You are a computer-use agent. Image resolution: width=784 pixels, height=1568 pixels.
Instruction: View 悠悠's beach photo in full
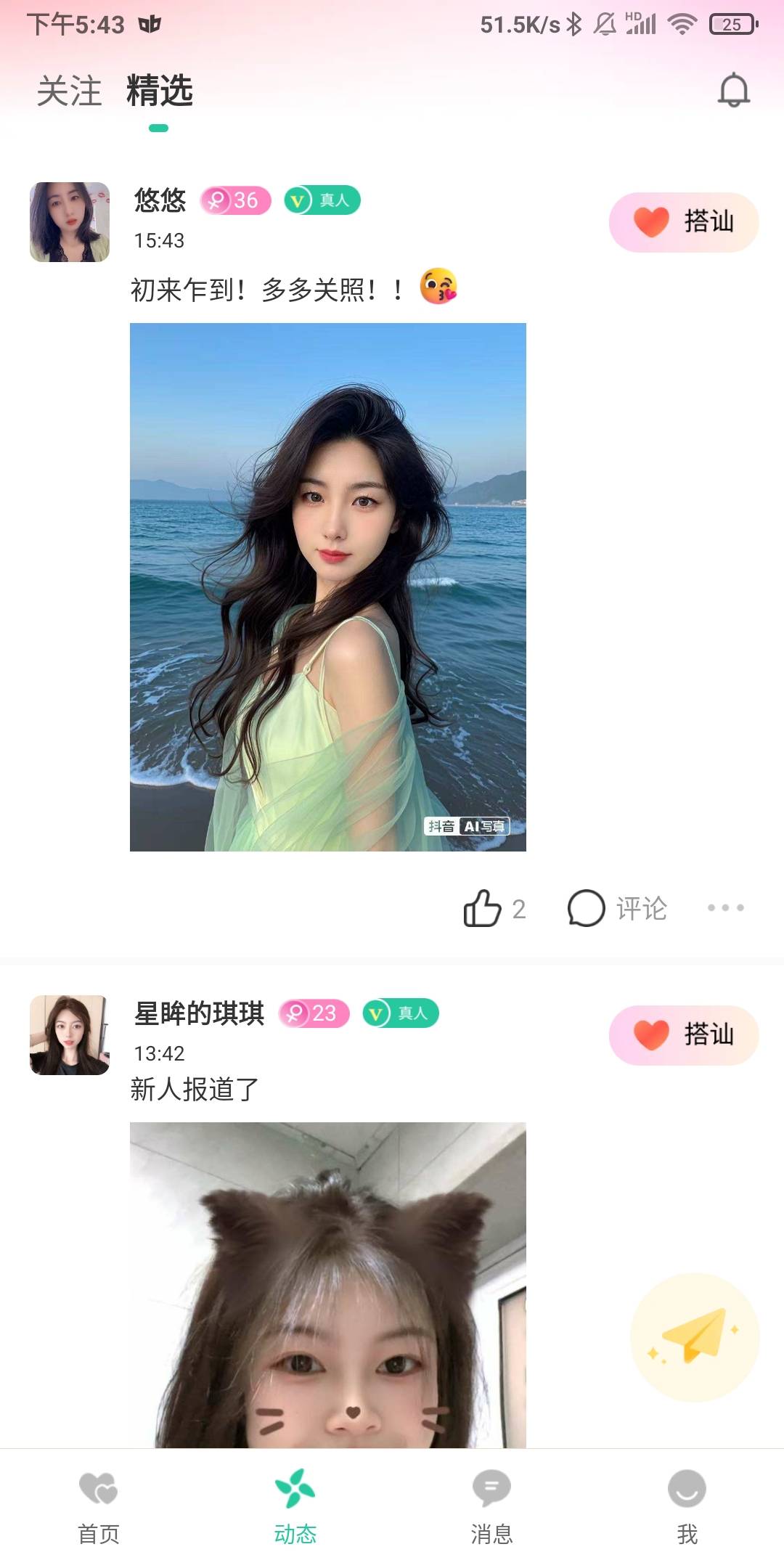(327, 587)
